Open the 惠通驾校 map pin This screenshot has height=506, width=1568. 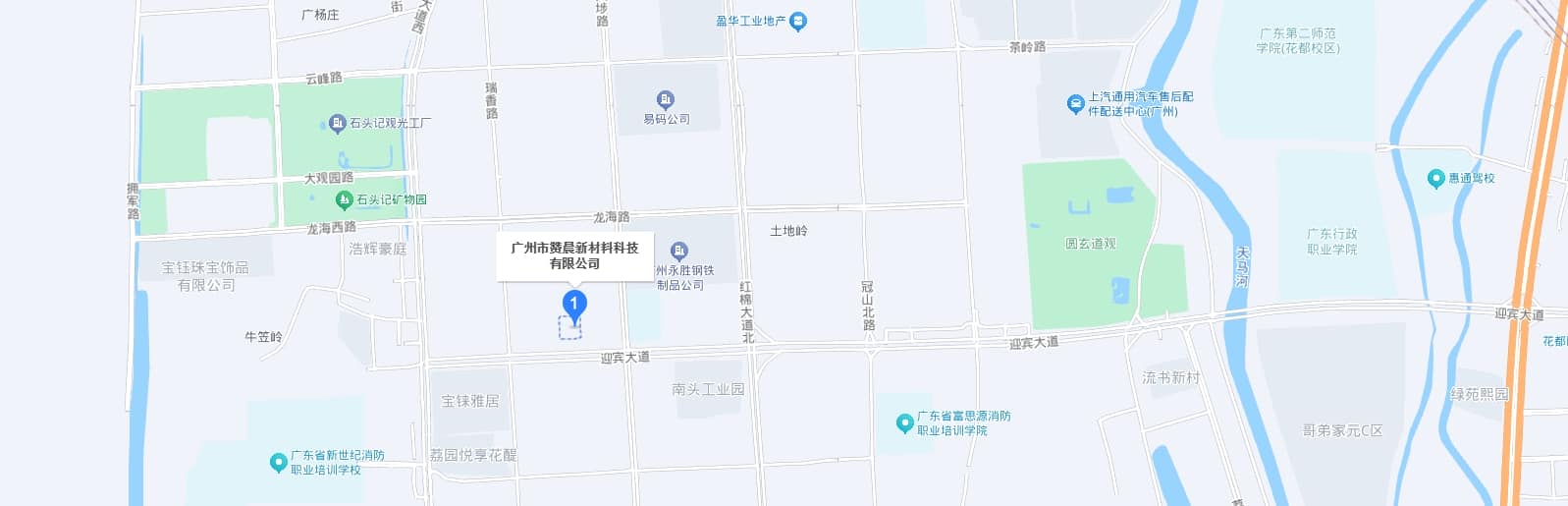tap(1436, 179)
